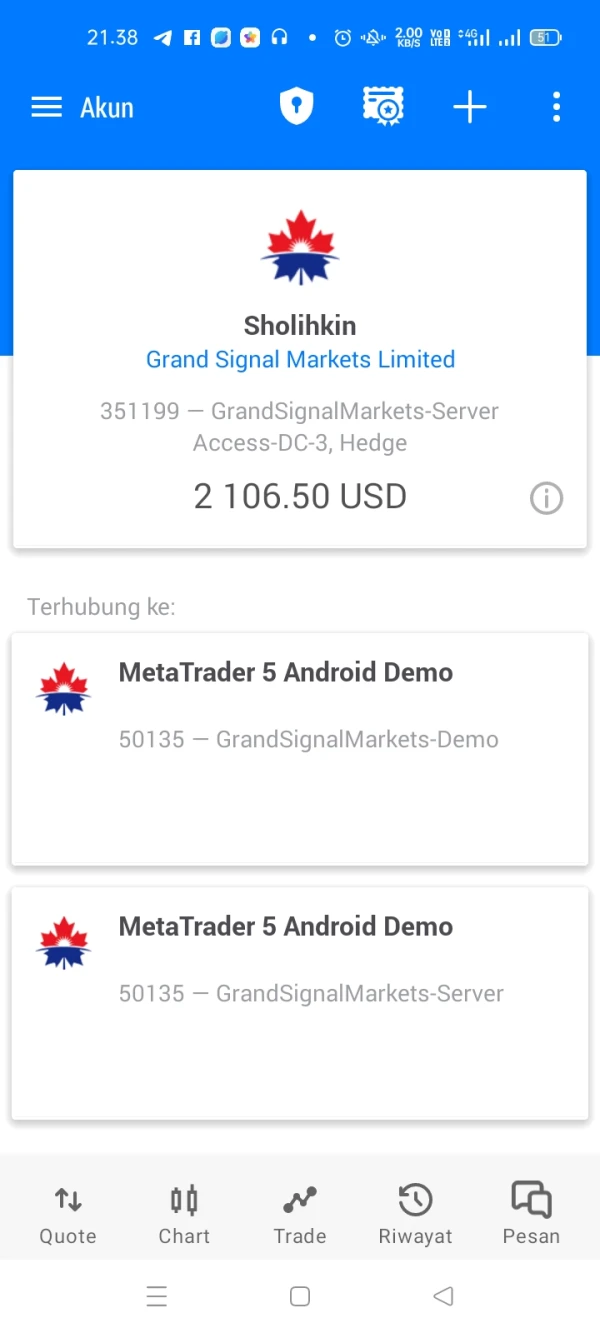The height and width of the screenshot is (1333, 600).
Task: Open the Riwayat history tab
Action: point(415,1214)
